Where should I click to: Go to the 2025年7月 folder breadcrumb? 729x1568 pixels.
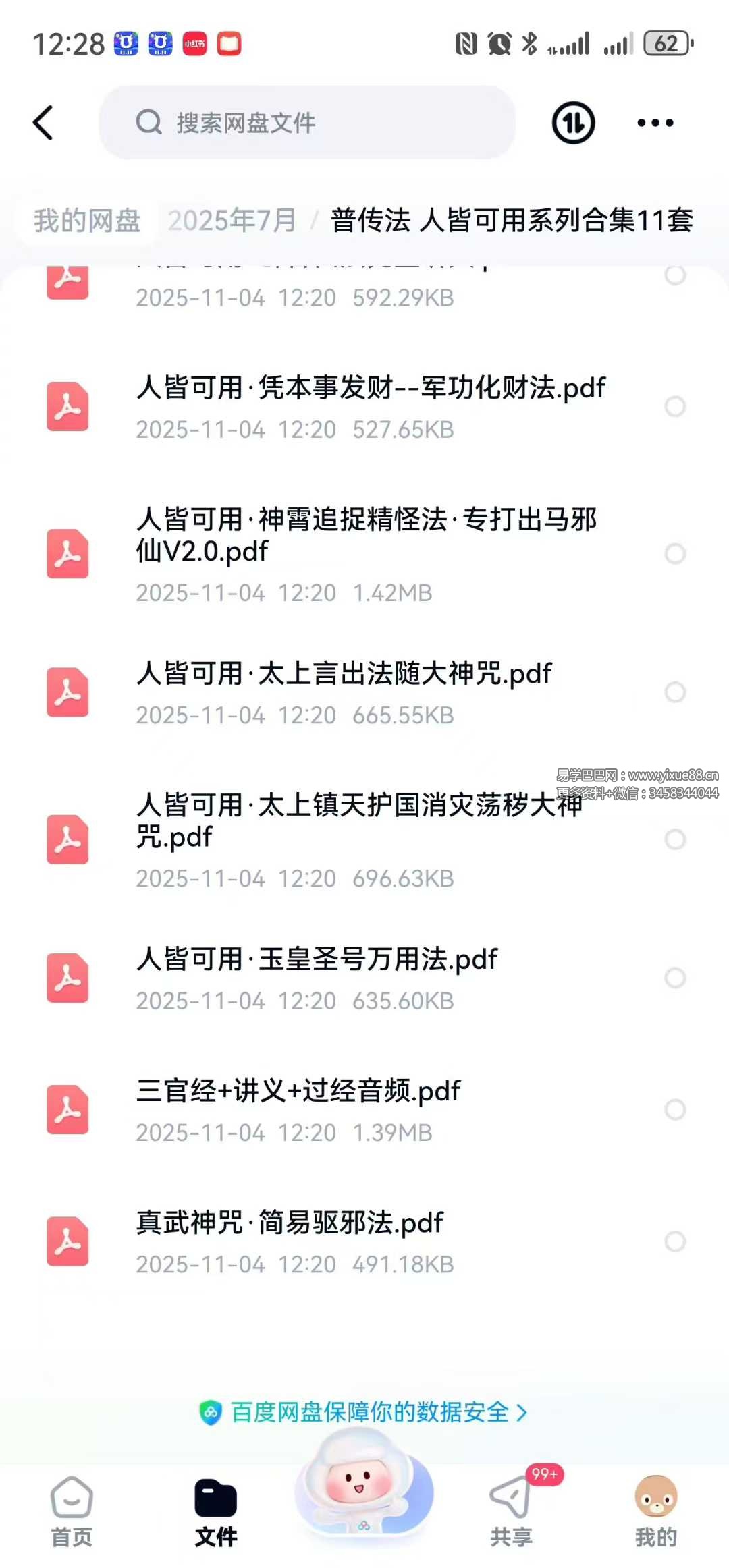232,221
